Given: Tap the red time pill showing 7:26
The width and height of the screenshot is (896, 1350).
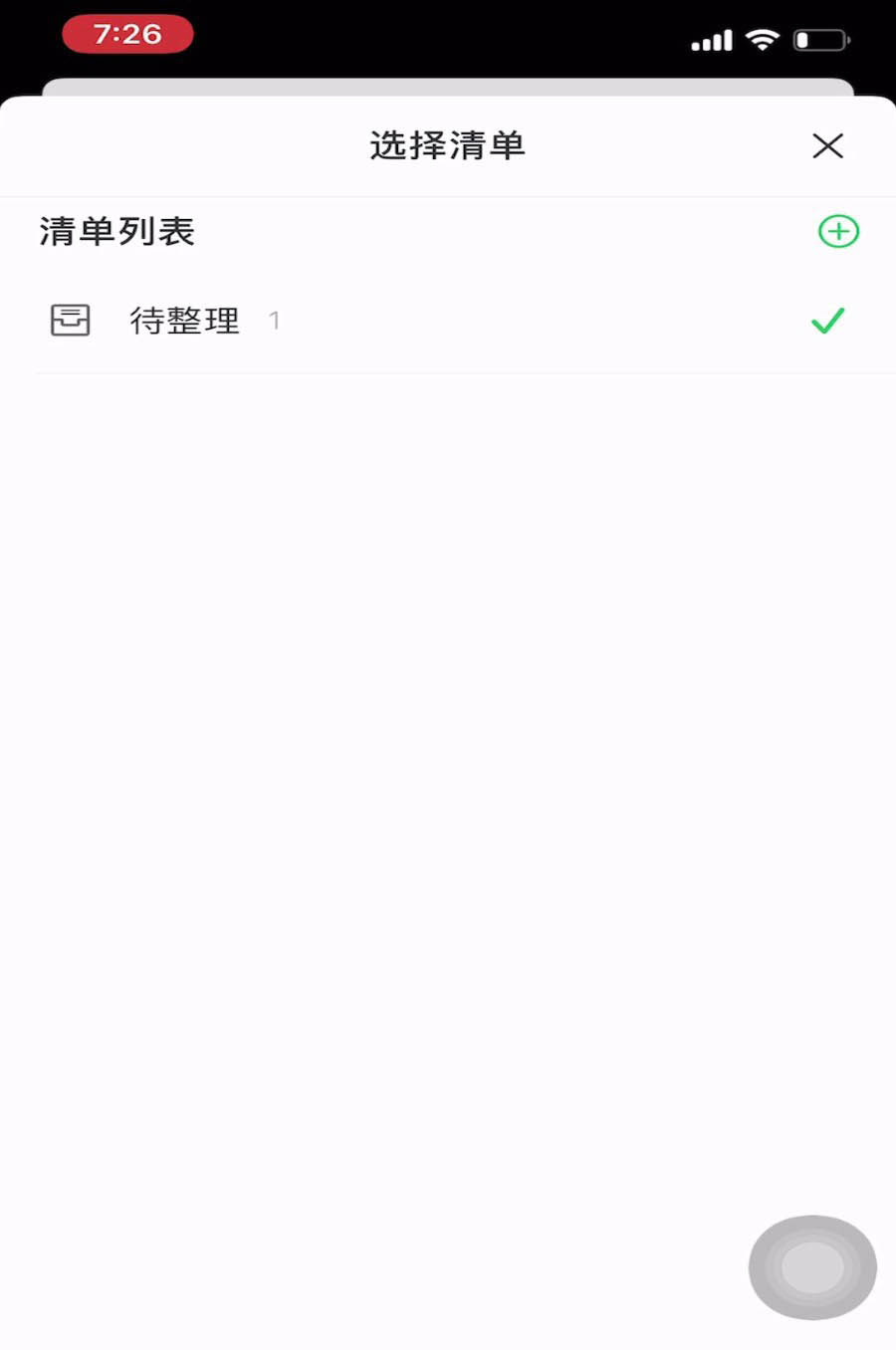Looking at the screenshot, I should [127, 33].
